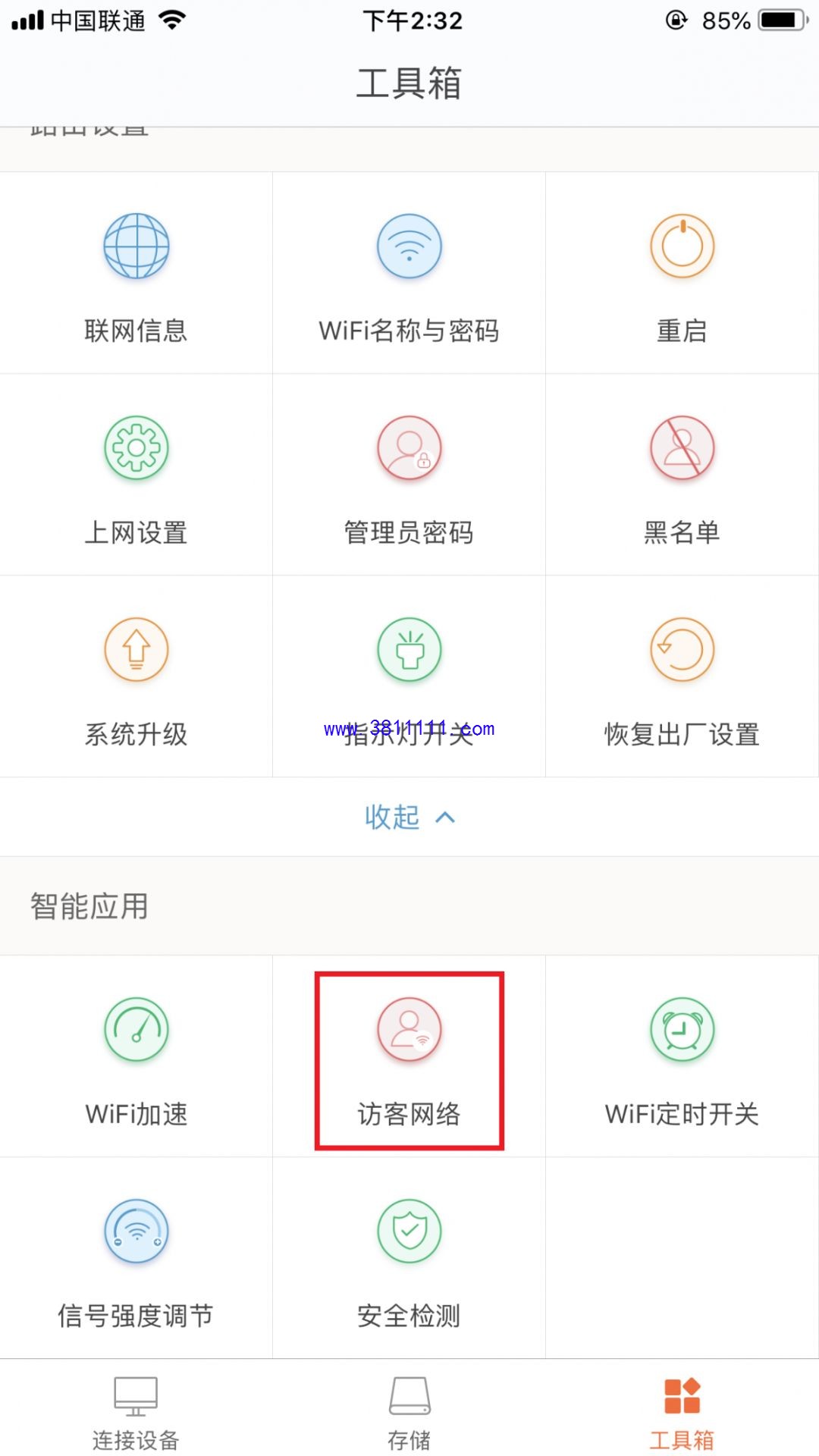819x1456 pixels.
Task: Open the 黑名单 blacklist
Action: [x=682, y=475]
